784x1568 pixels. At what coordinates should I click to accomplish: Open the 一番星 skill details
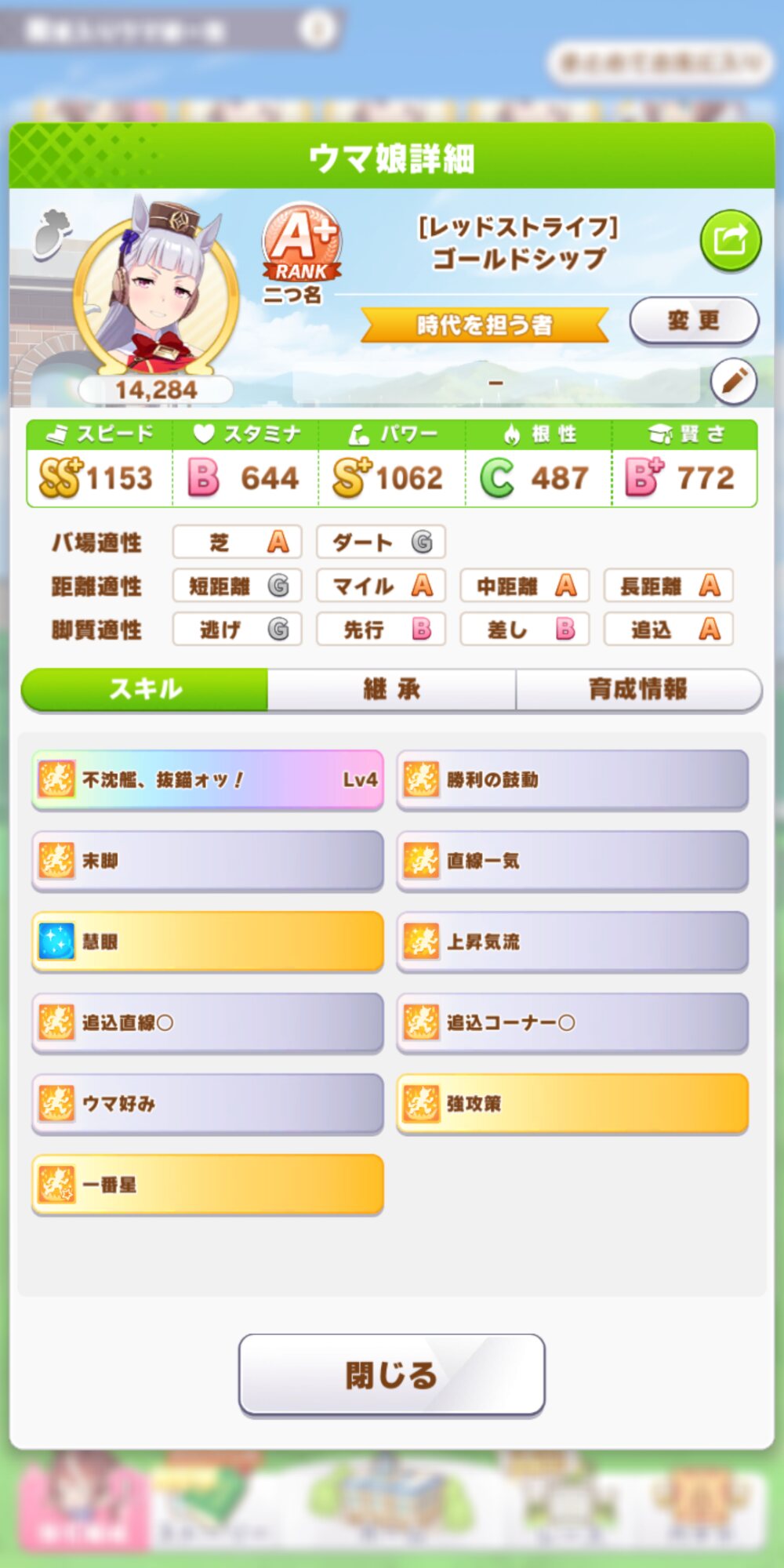click(208, 1185)
